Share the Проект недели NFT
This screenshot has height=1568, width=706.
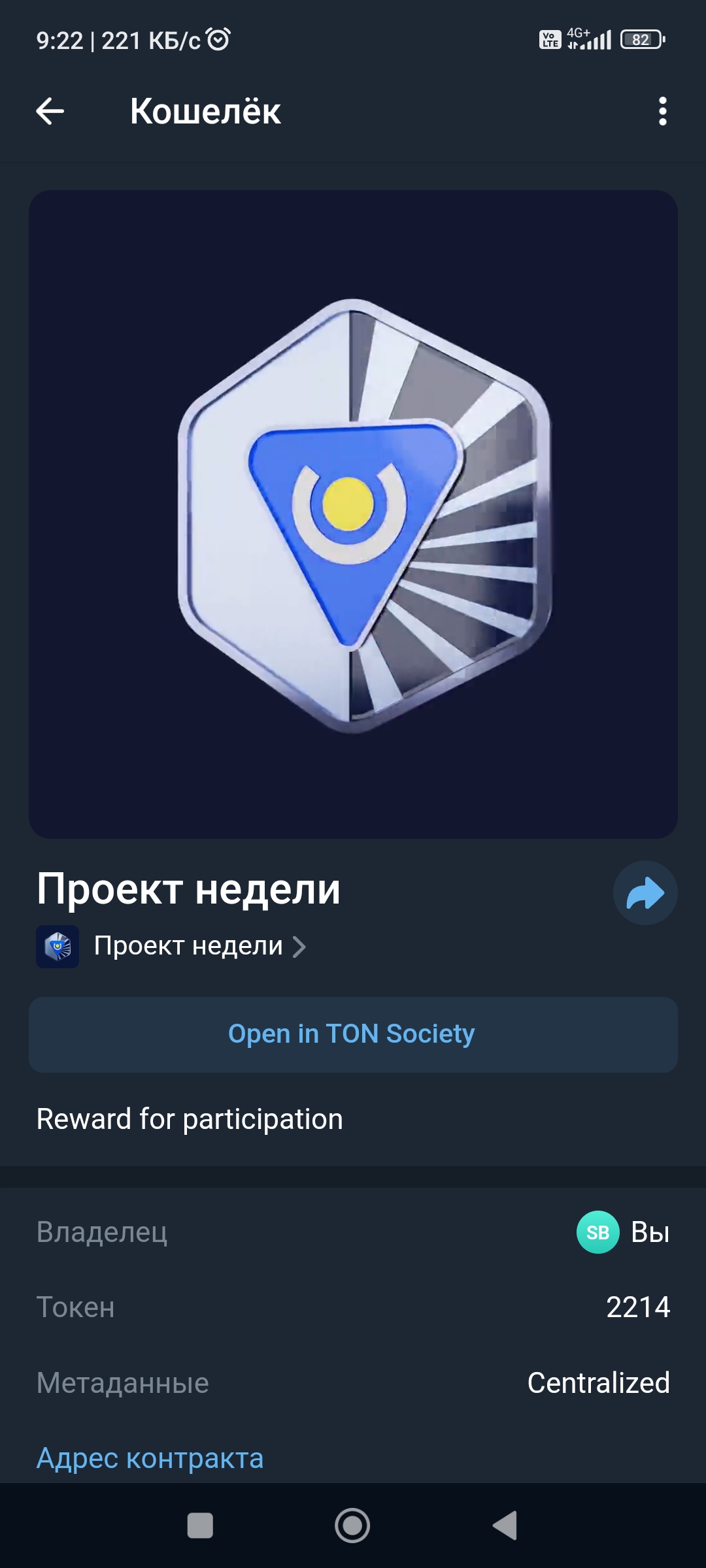pos(645,893)
